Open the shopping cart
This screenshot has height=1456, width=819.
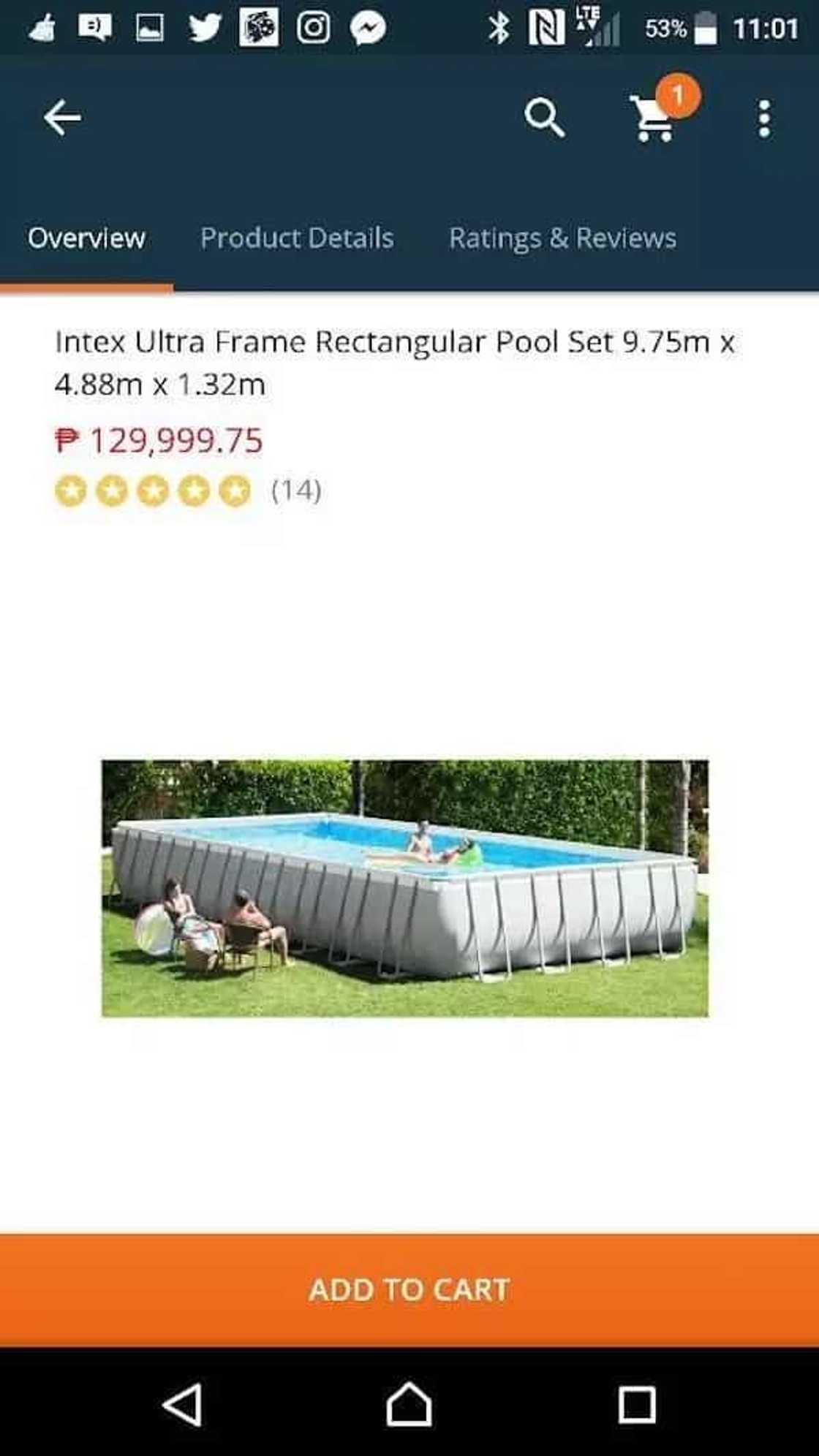coord(654,118)
